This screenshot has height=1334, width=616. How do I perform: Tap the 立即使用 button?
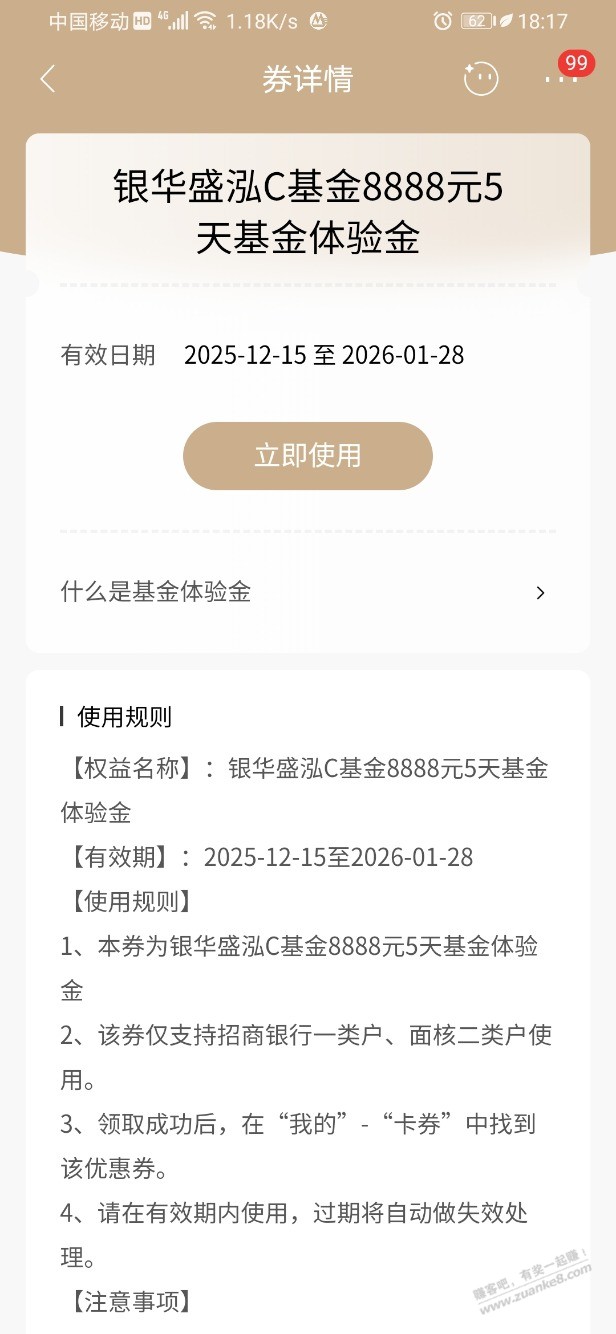(307, 456)
